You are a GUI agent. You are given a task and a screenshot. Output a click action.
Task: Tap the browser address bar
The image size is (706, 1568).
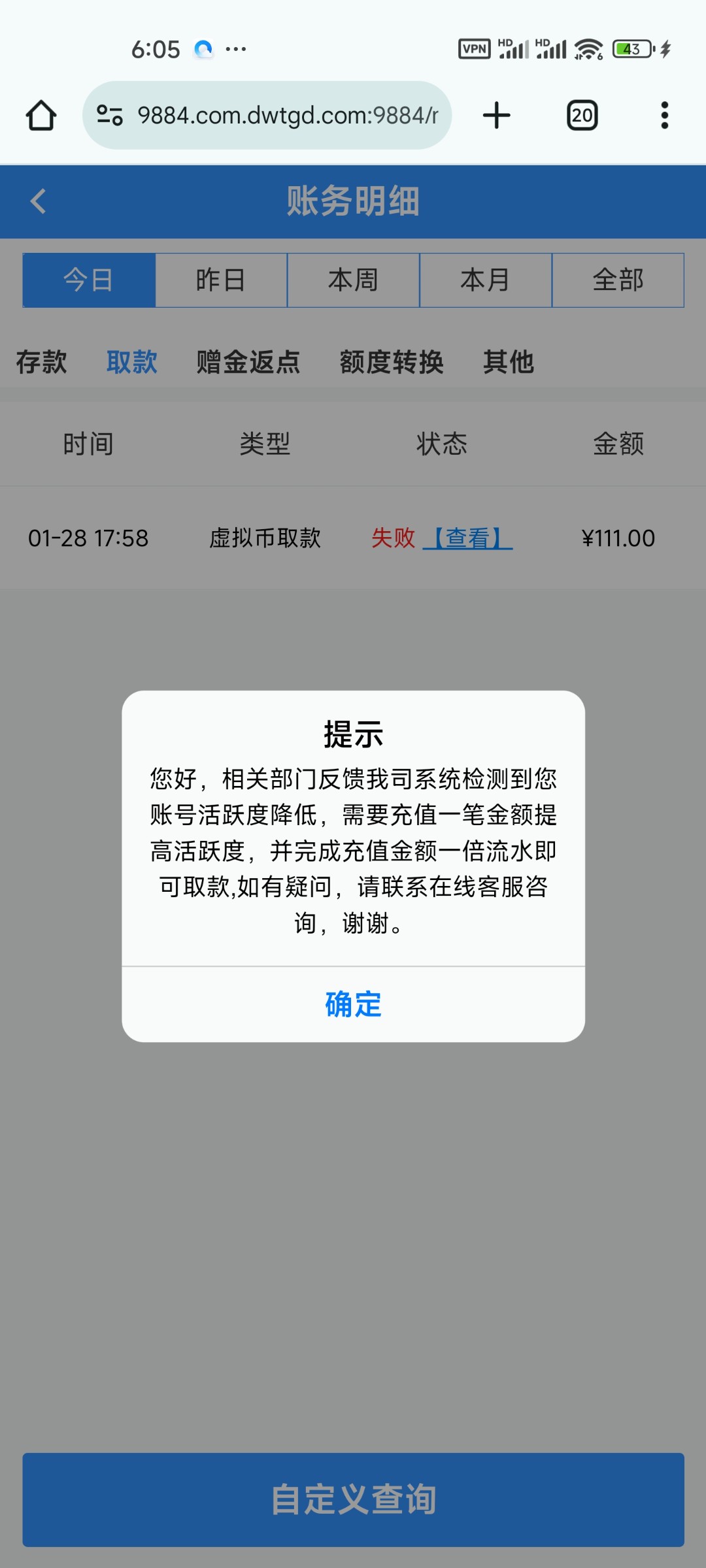[267, 116]
